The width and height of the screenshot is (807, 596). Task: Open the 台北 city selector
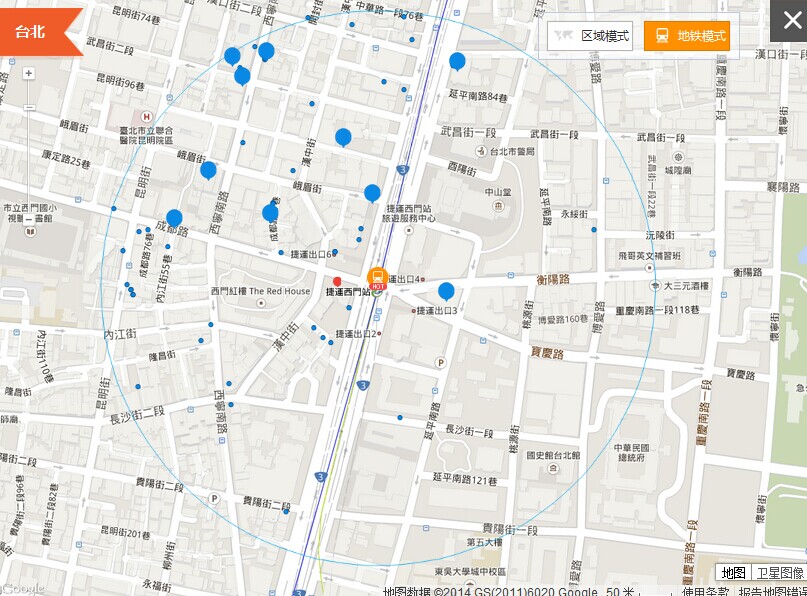coord(36,31)
